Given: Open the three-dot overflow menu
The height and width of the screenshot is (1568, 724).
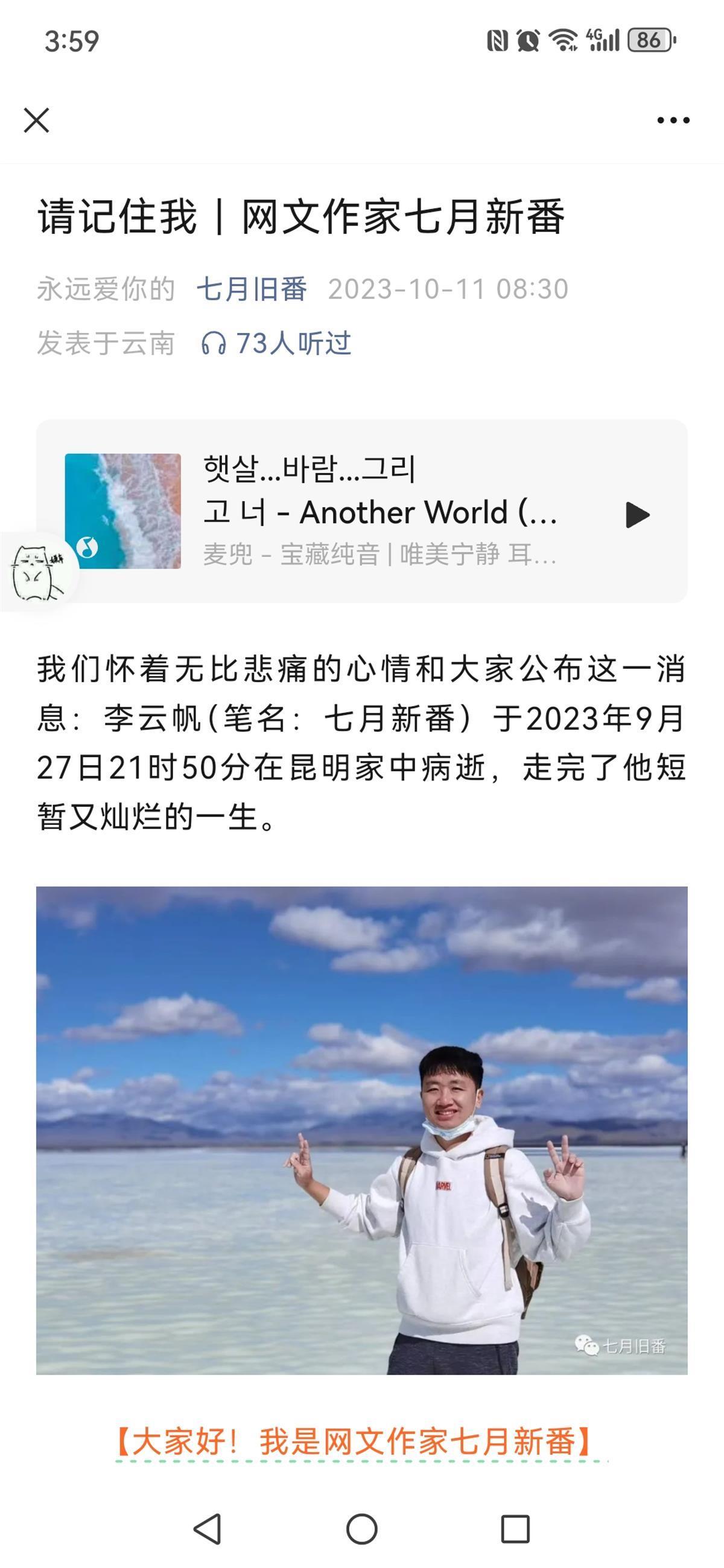Looking at the screenshot, I should 673,121.
